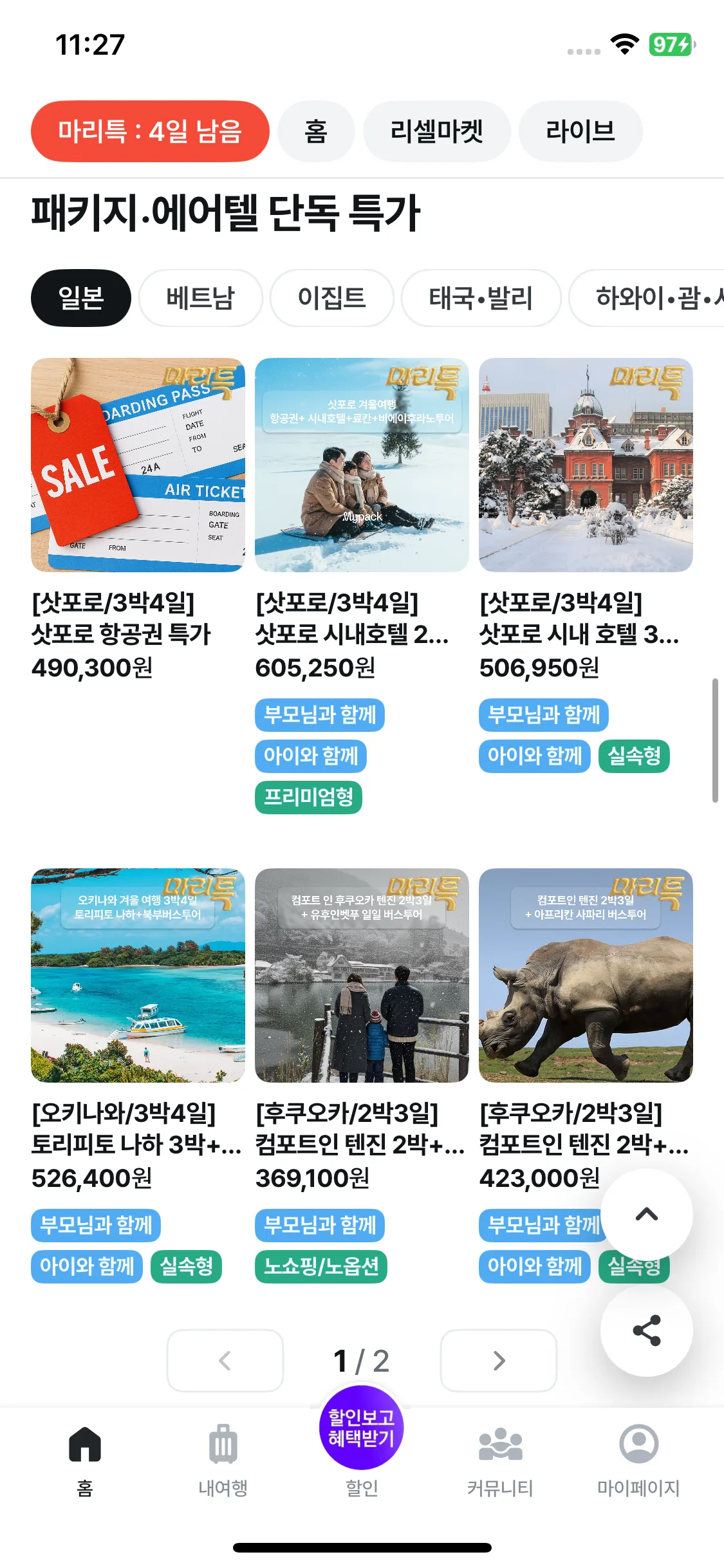Filter packages by 태국•발리
Viewport: 724px width, 1568px height.
pyautogui.click(x=481, y=298)
